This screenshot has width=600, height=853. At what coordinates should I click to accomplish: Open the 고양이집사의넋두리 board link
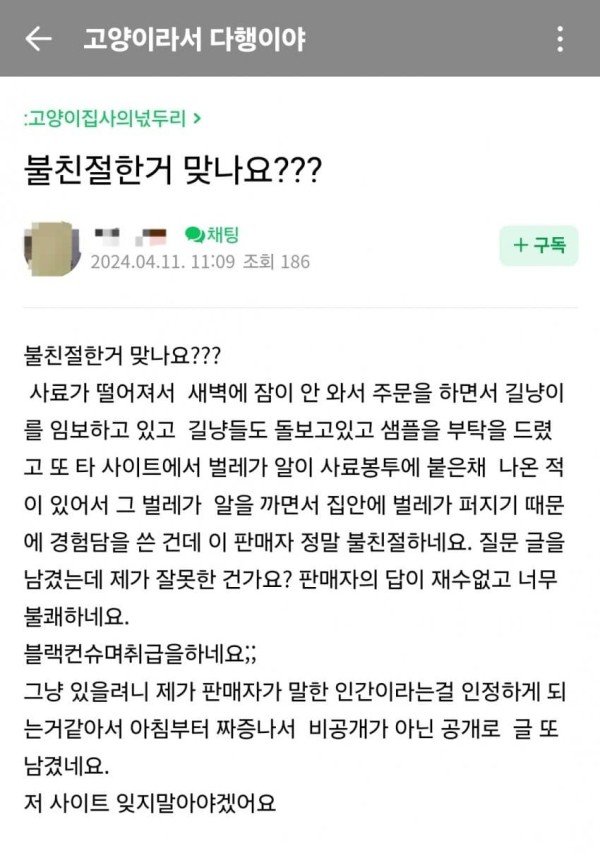pyautogui.click(x=112, y=118)
